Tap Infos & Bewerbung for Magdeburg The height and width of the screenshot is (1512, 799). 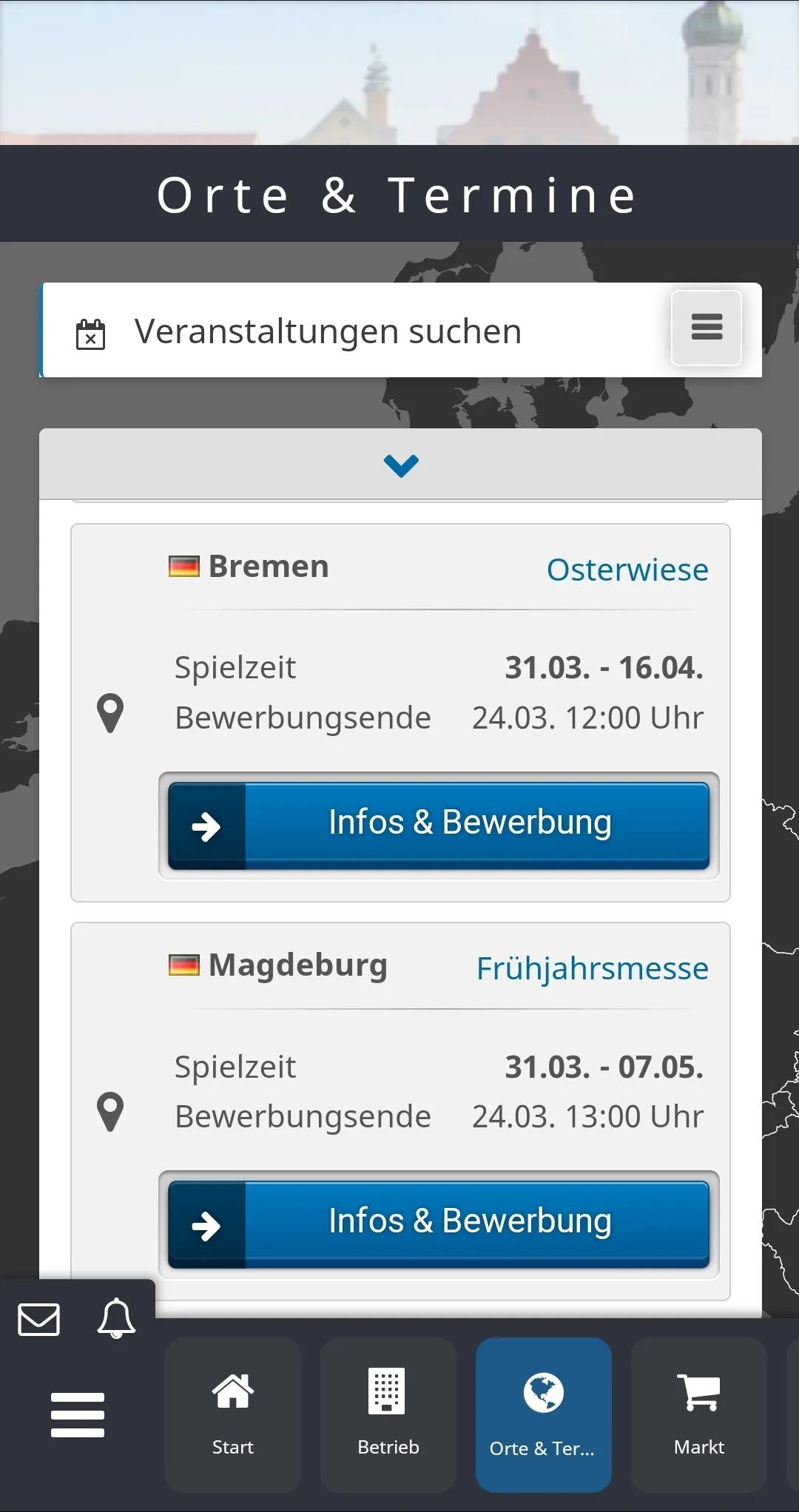(x=439, y=1224)
